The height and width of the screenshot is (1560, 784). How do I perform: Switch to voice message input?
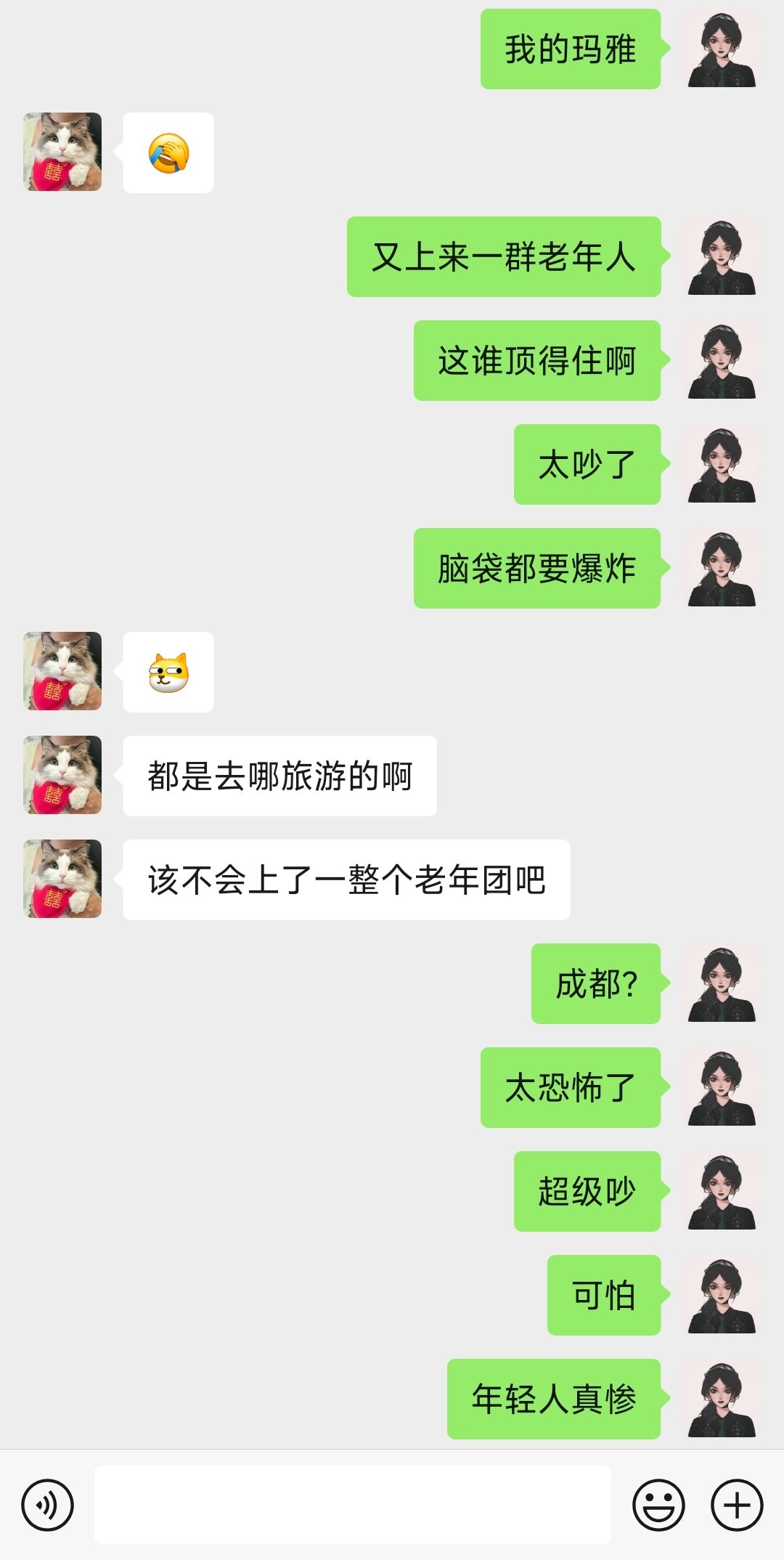[x=48, y=1506]
